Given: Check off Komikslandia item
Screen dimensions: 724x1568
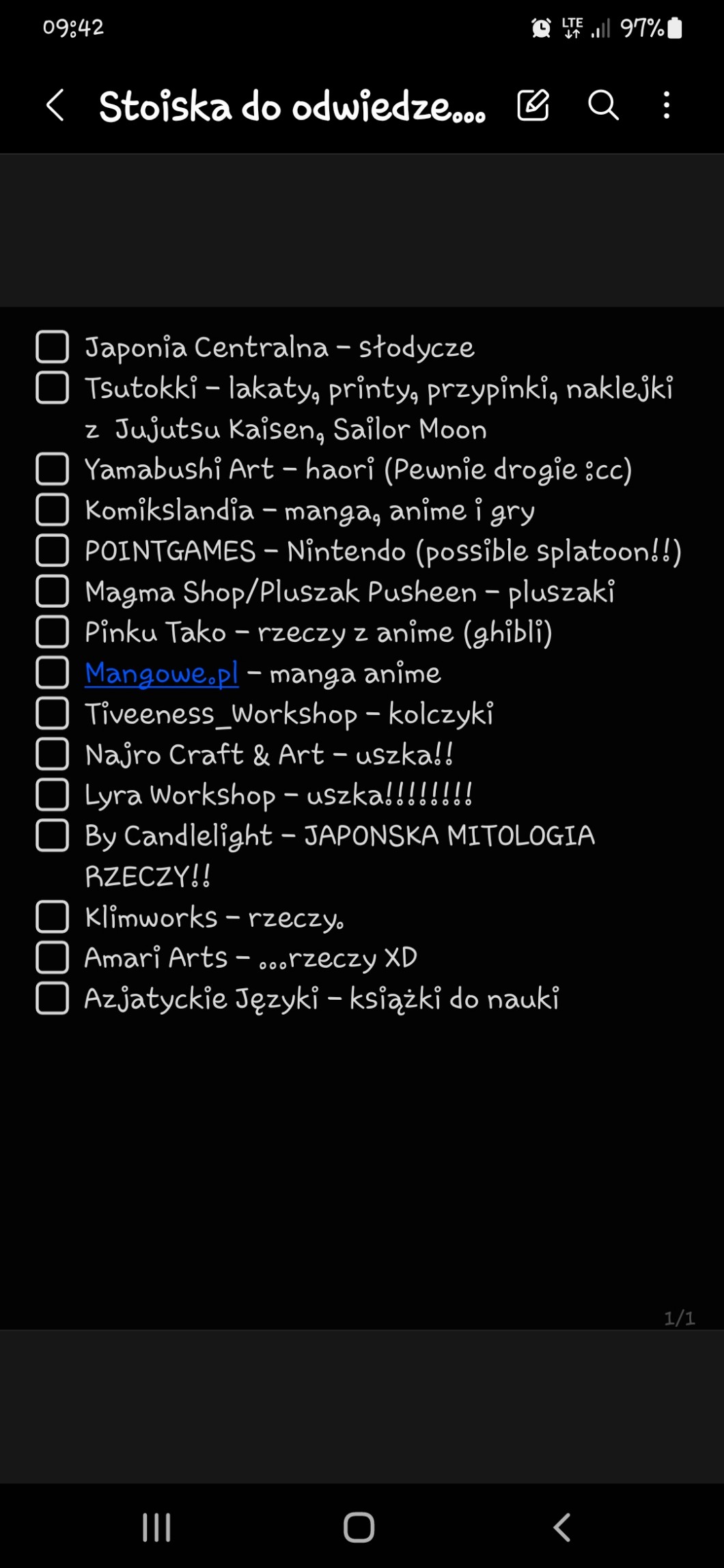Looking at the screenshot, I should (x=53, y=510).
